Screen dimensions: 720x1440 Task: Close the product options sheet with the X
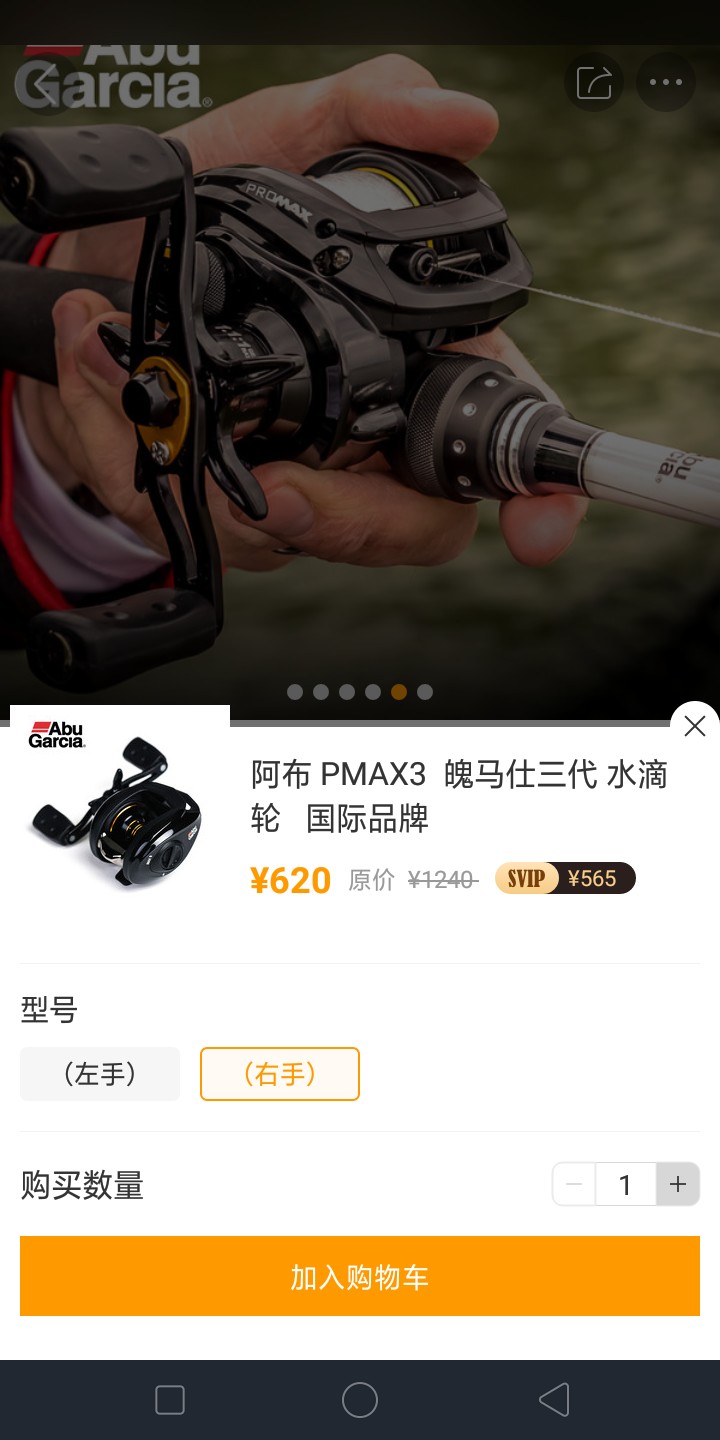coord(694,726)
